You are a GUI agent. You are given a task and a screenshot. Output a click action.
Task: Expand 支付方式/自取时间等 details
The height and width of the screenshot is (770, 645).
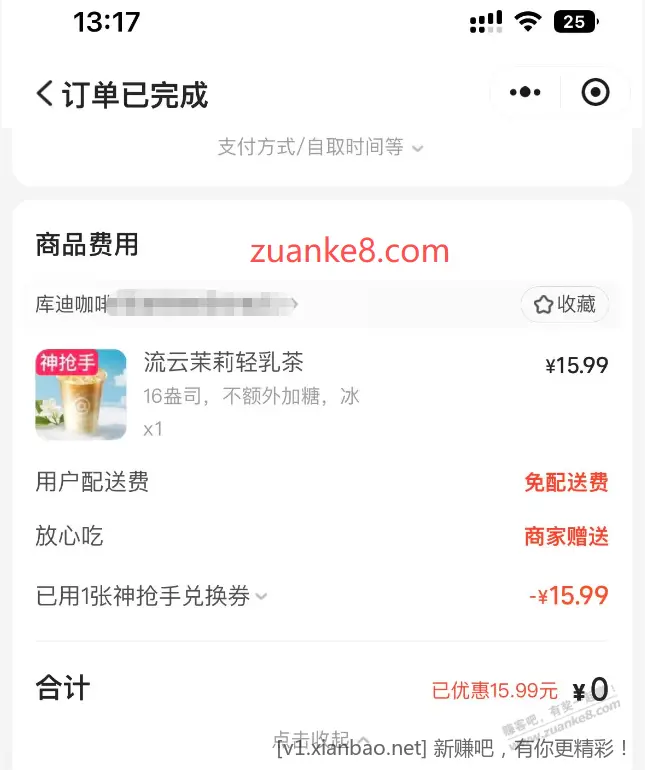click(x=320, y=147)
